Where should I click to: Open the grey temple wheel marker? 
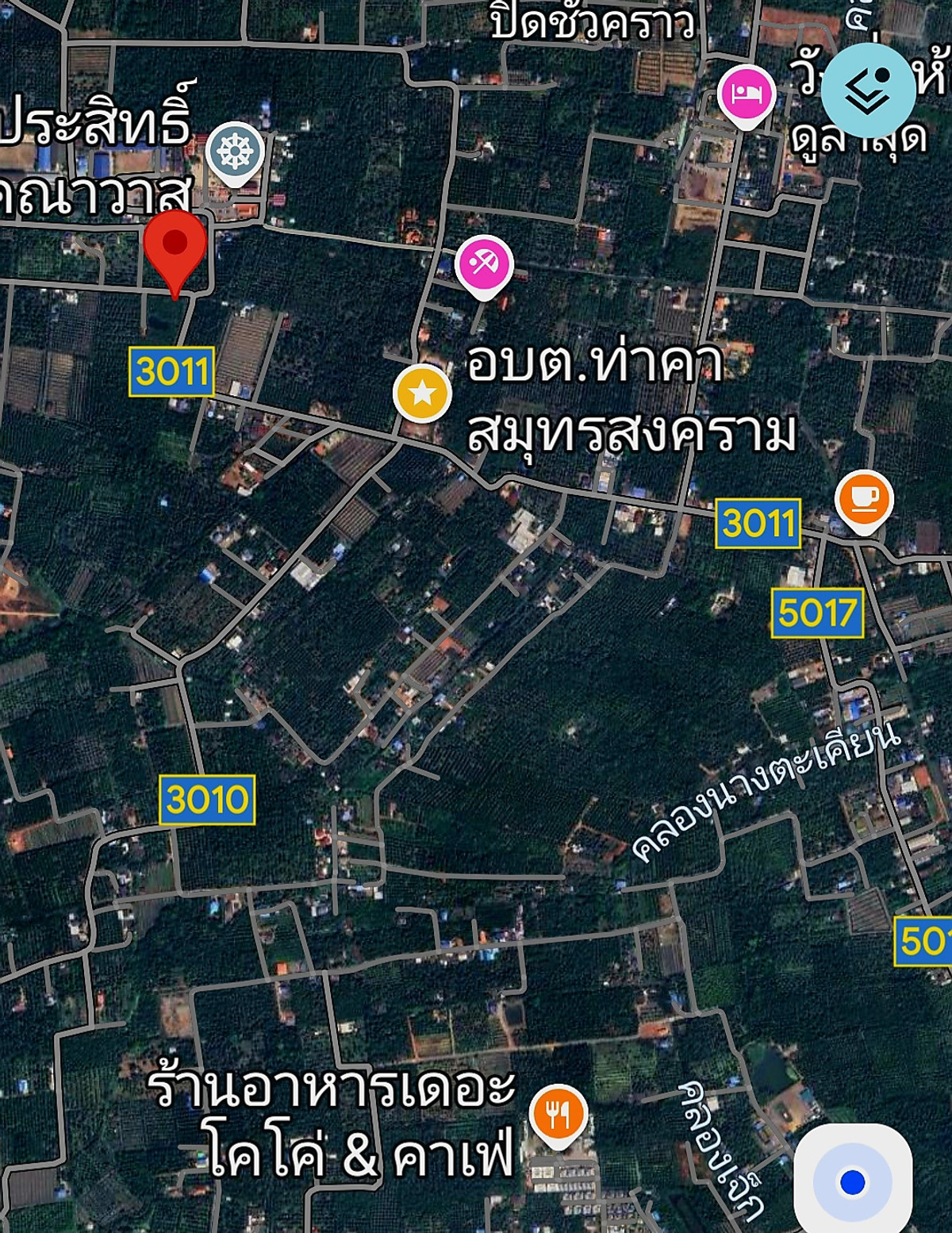[x=235, y=152]
